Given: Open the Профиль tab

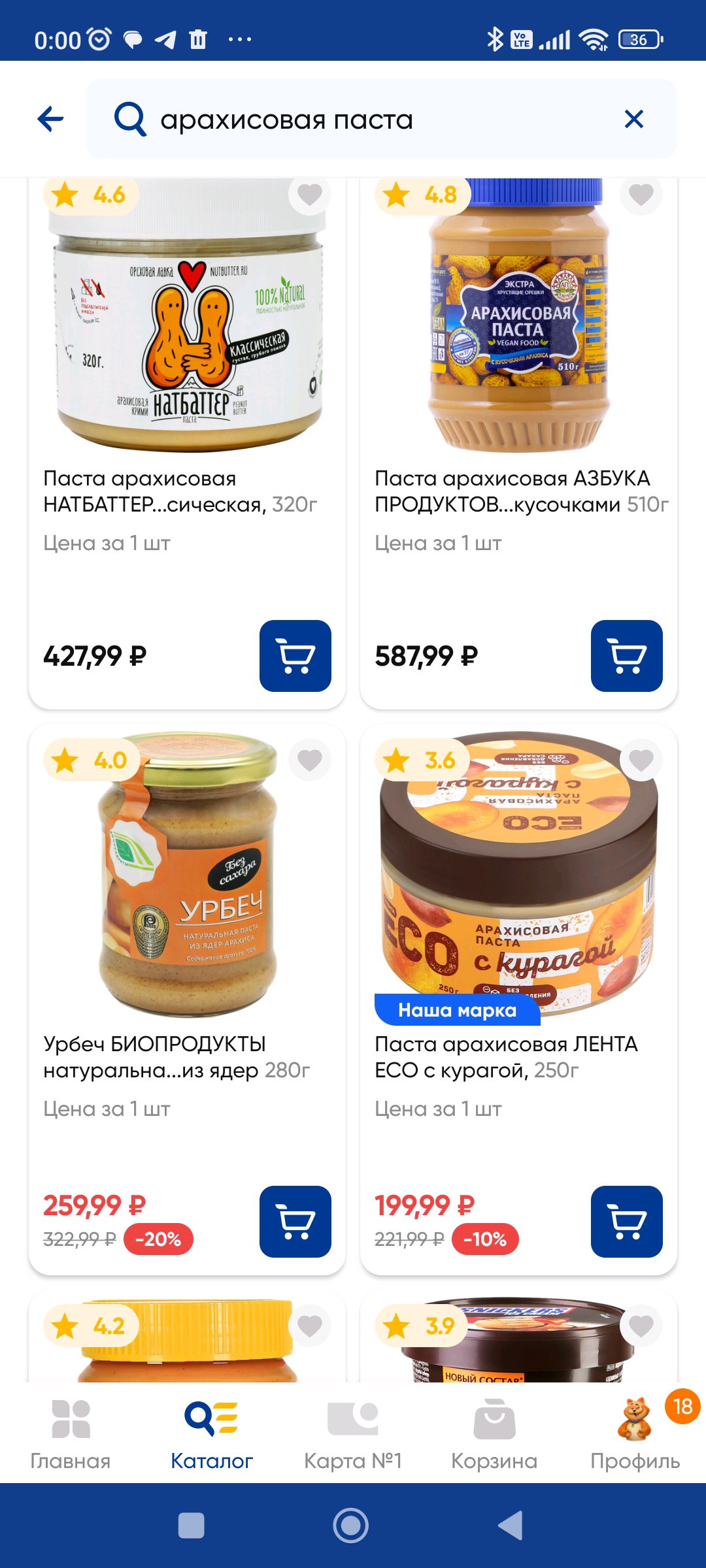Looking at the screenshot, I should pyautogui.click(x=635, y=1433).
